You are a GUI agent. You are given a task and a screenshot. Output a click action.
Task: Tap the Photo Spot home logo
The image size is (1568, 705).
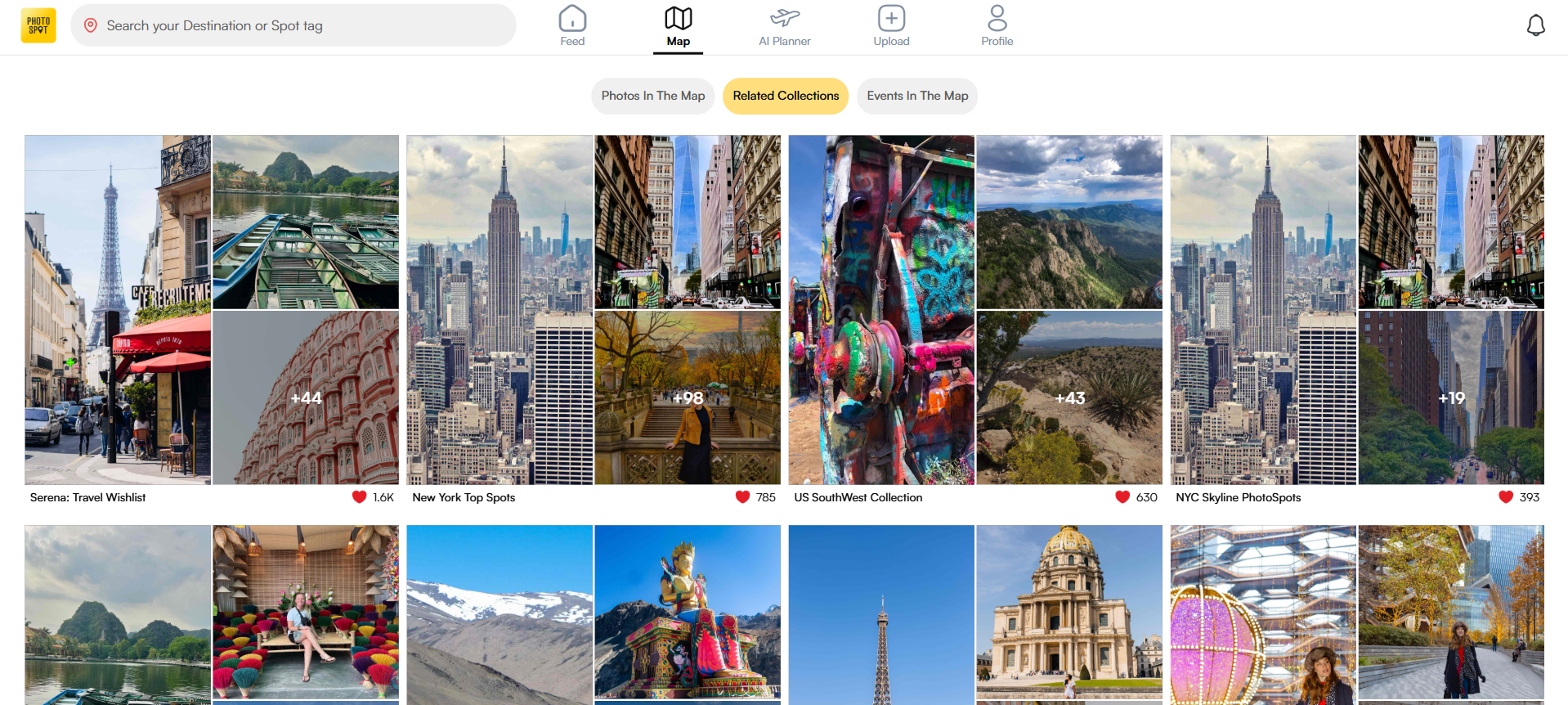click(x=38, y=25)
